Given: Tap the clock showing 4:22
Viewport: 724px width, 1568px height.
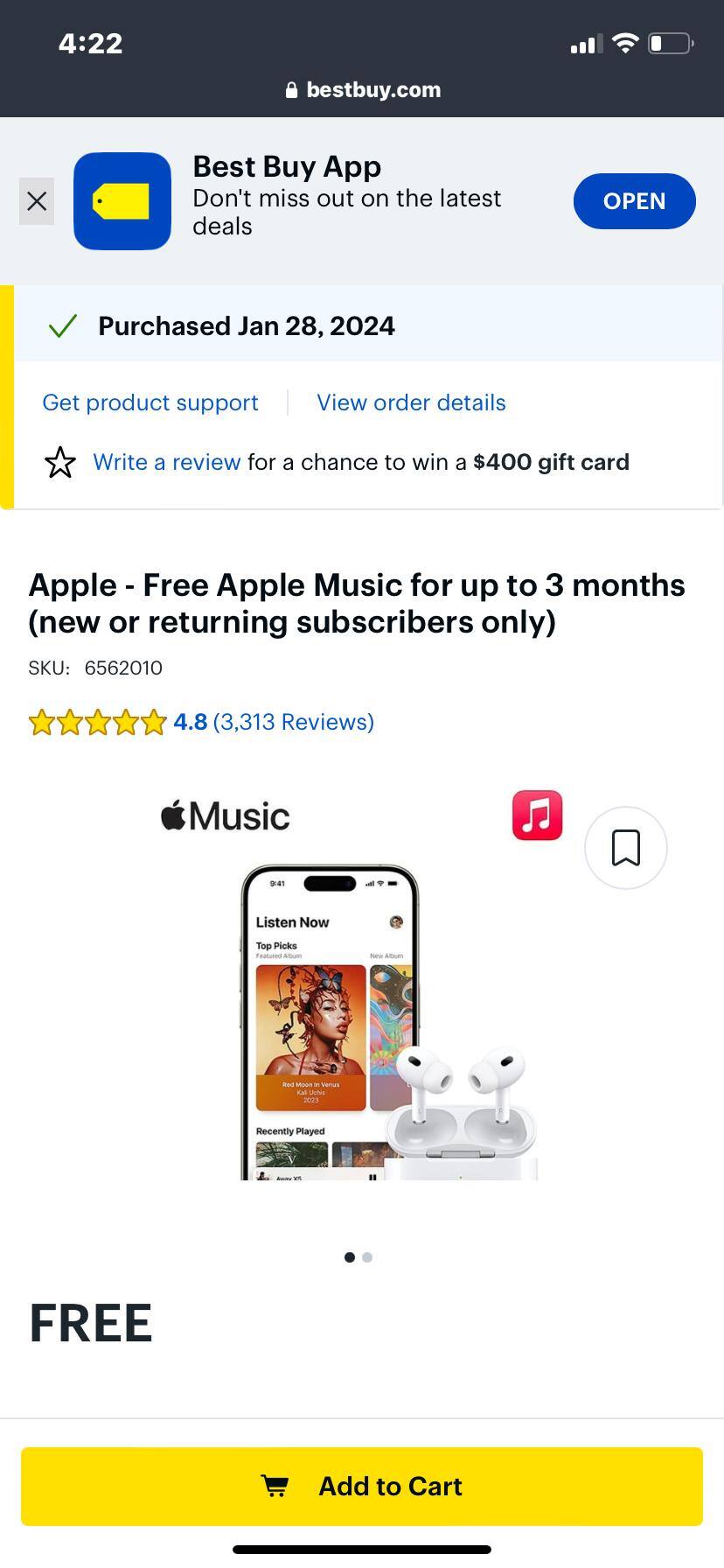Looking at the screenshot, I should pos(90,43).
